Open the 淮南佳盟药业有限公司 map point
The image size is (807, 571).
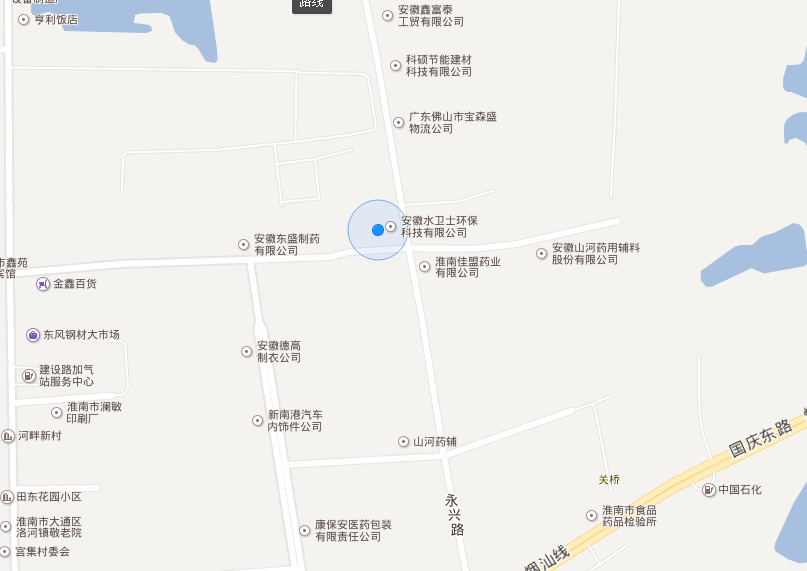point(425,267)
